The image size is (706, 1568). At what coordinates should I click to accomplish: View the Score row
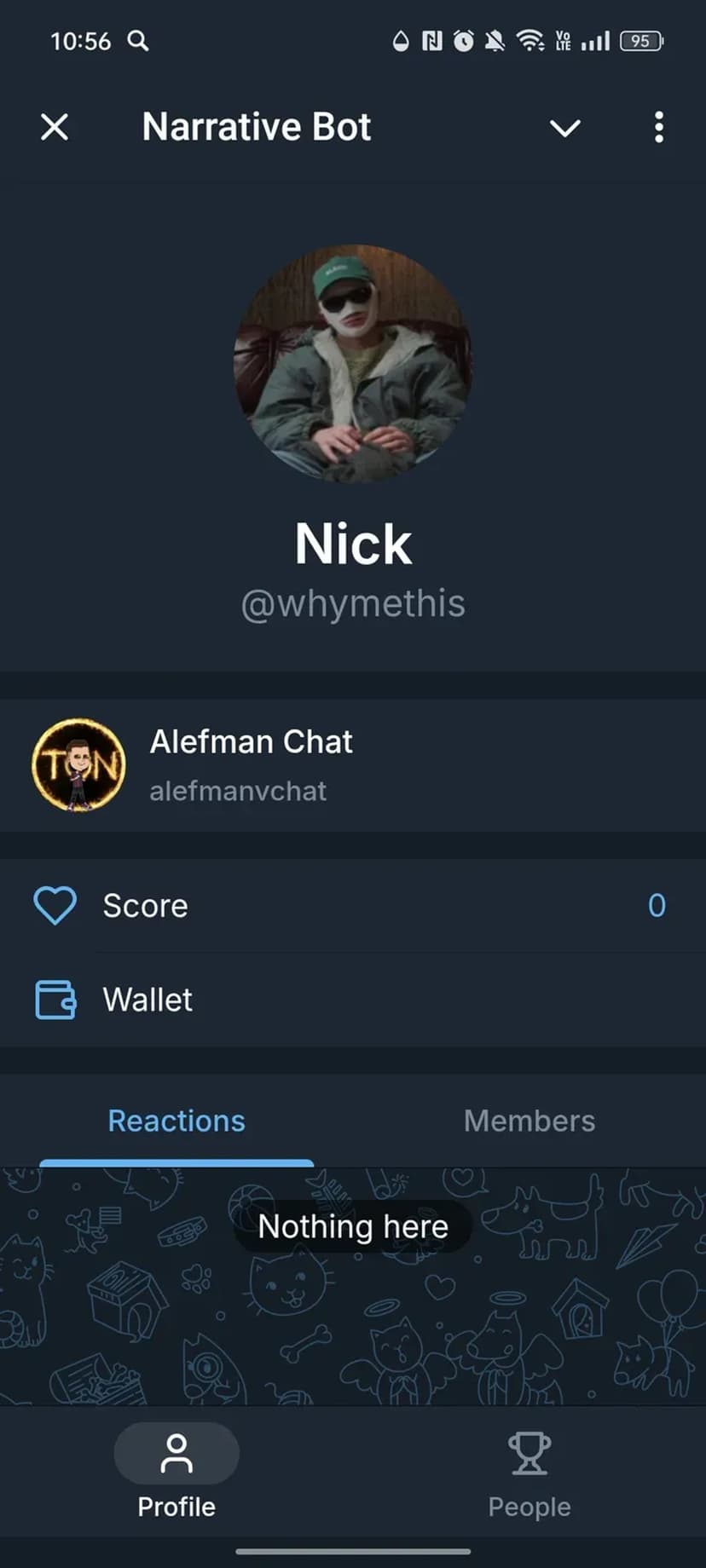(353, 905)
